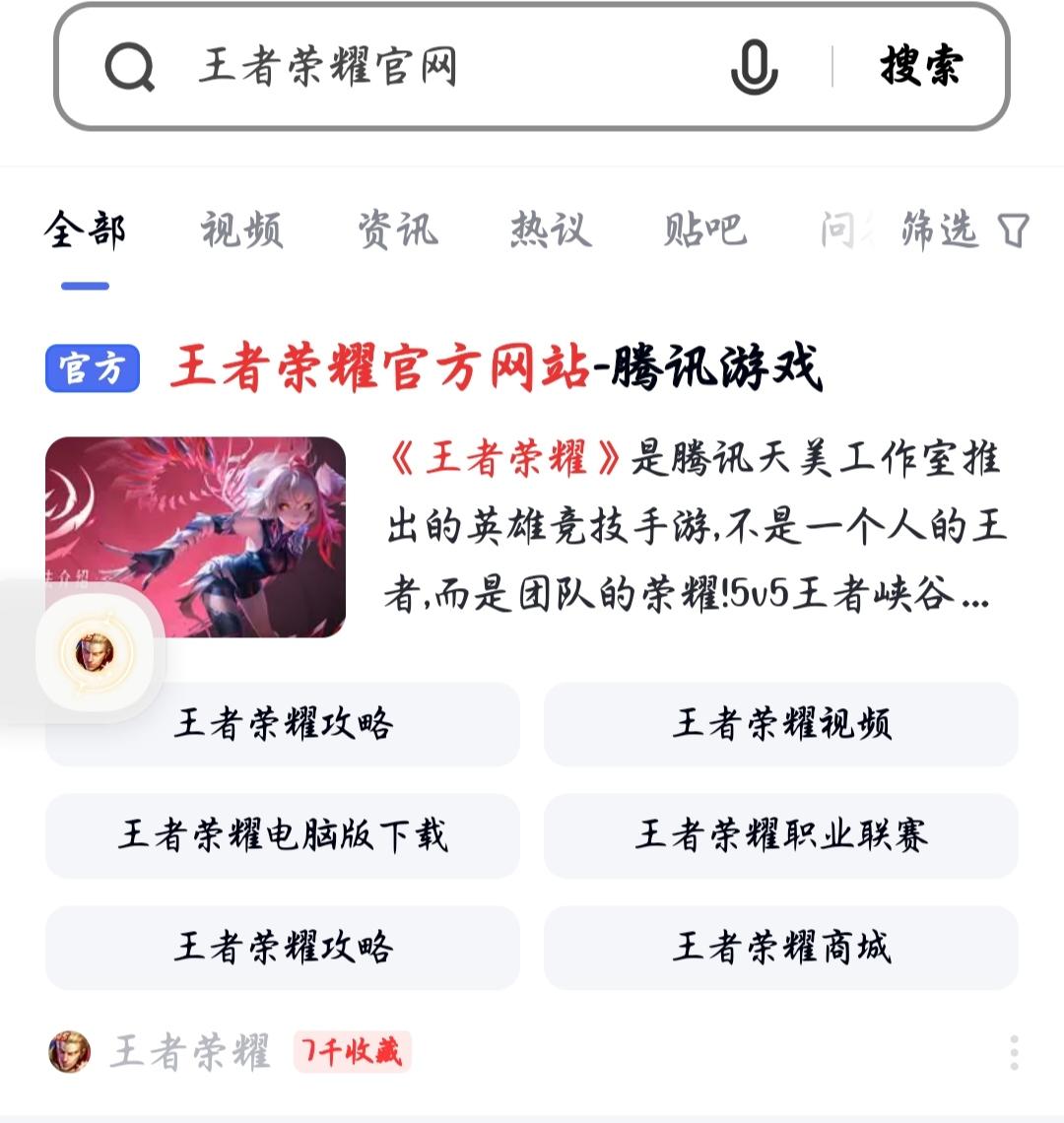Start voice search with the microphone icon
Image resolution: width=1064 pixels, height=1123 pixels.
coord(754,67)
